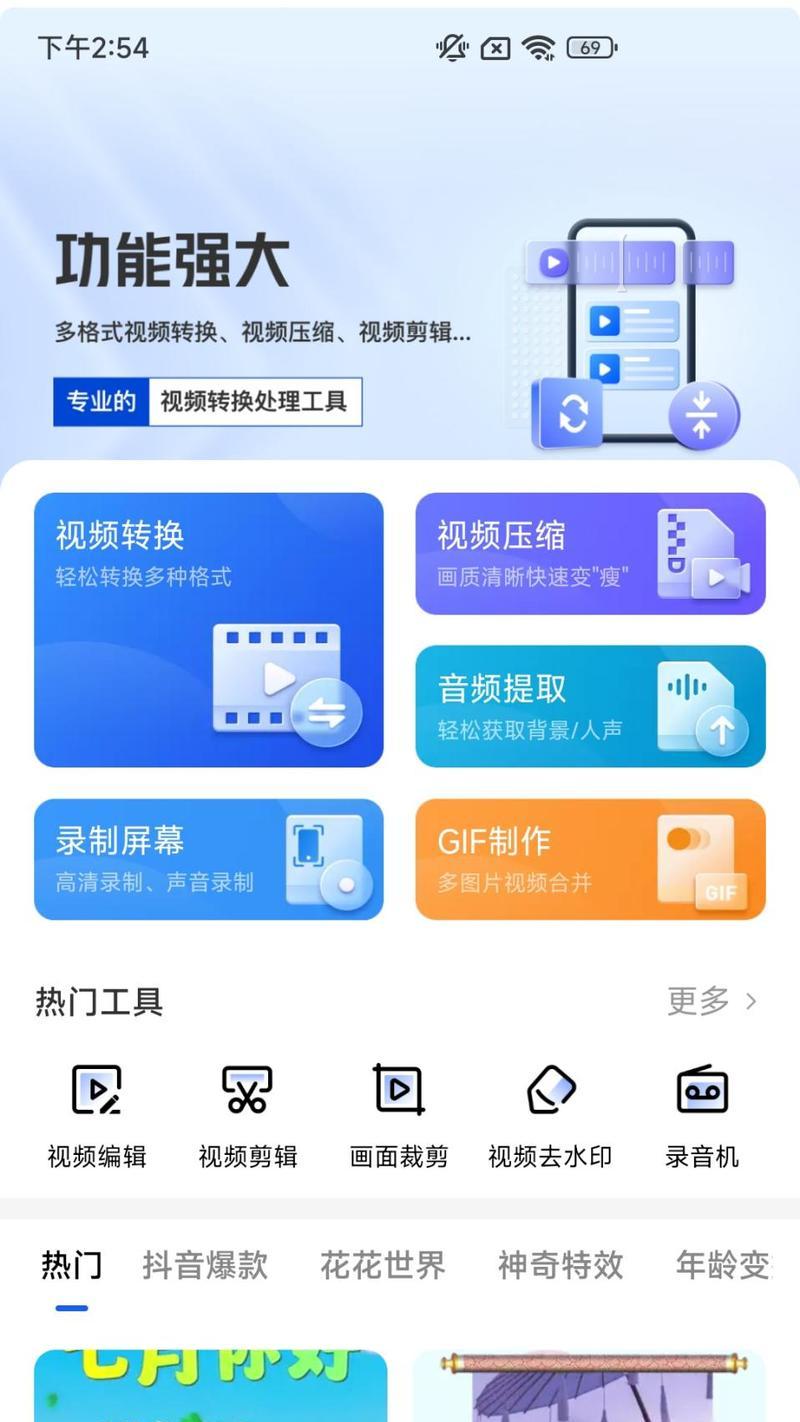Open the 视频转换 card
The height and width of the screenshot is (1422, 800).
click(x=209, y=630)
